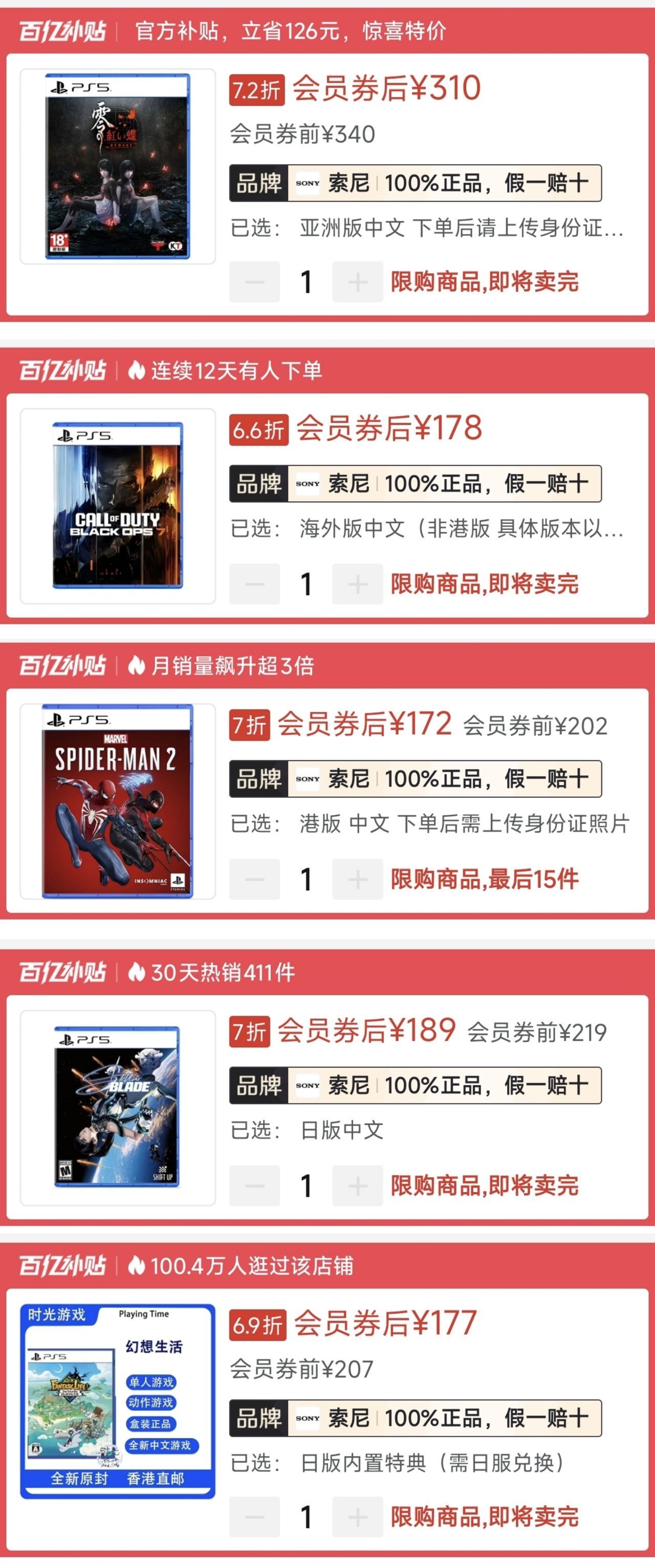Image resolution: width=655 pixels, height=1568 pixels.
Task: Increase quantity of the ¥310 零 红蝶 game
Action: tap(358, 282)
